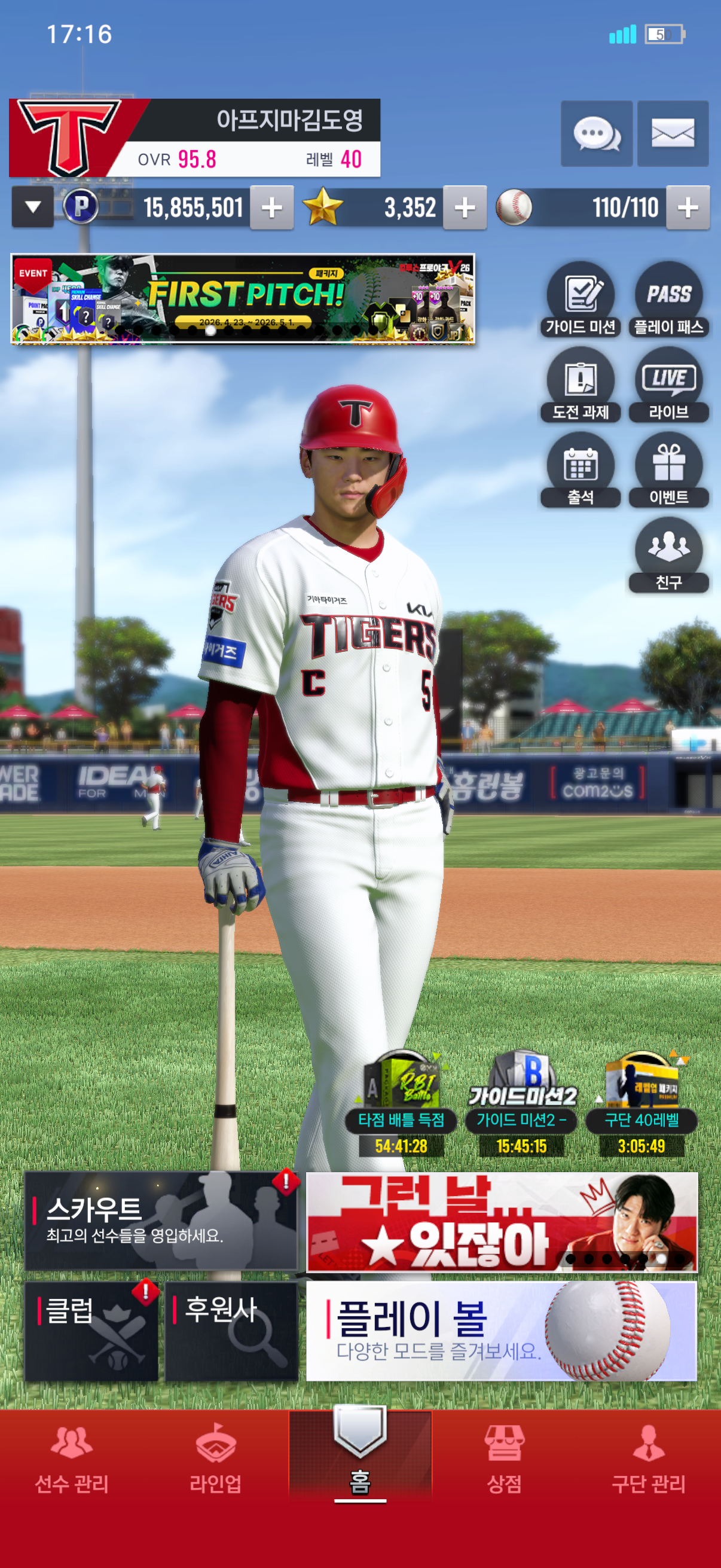The height and width of the screenshot is (1568, 721).
Task: Open 가이드 미션 guide missions
Action: pyautogui.click(x=581, y=300)
